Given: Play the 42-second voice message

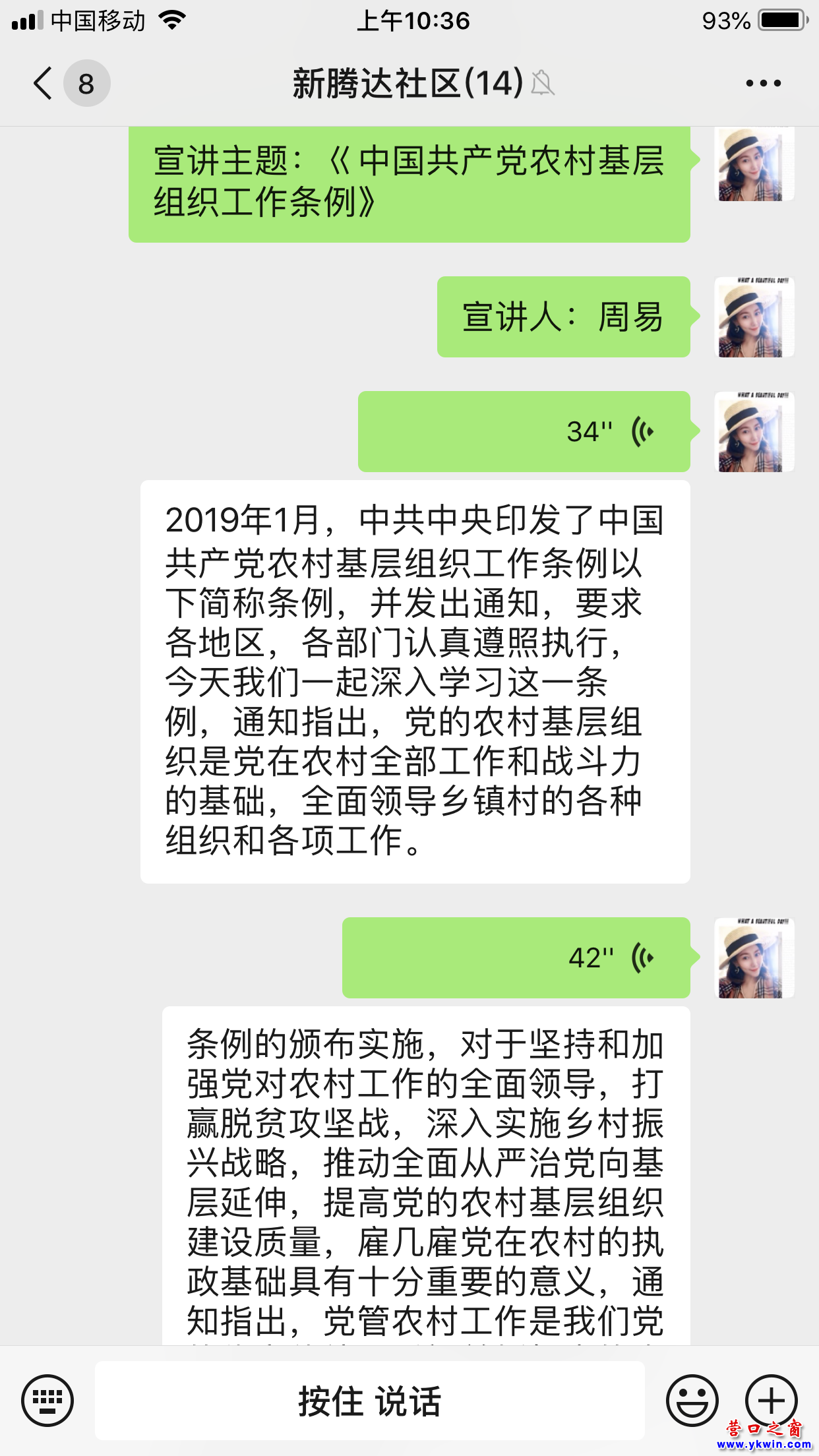Looking at the screenshot, I should pyautogui.click(x=516, y=957).
